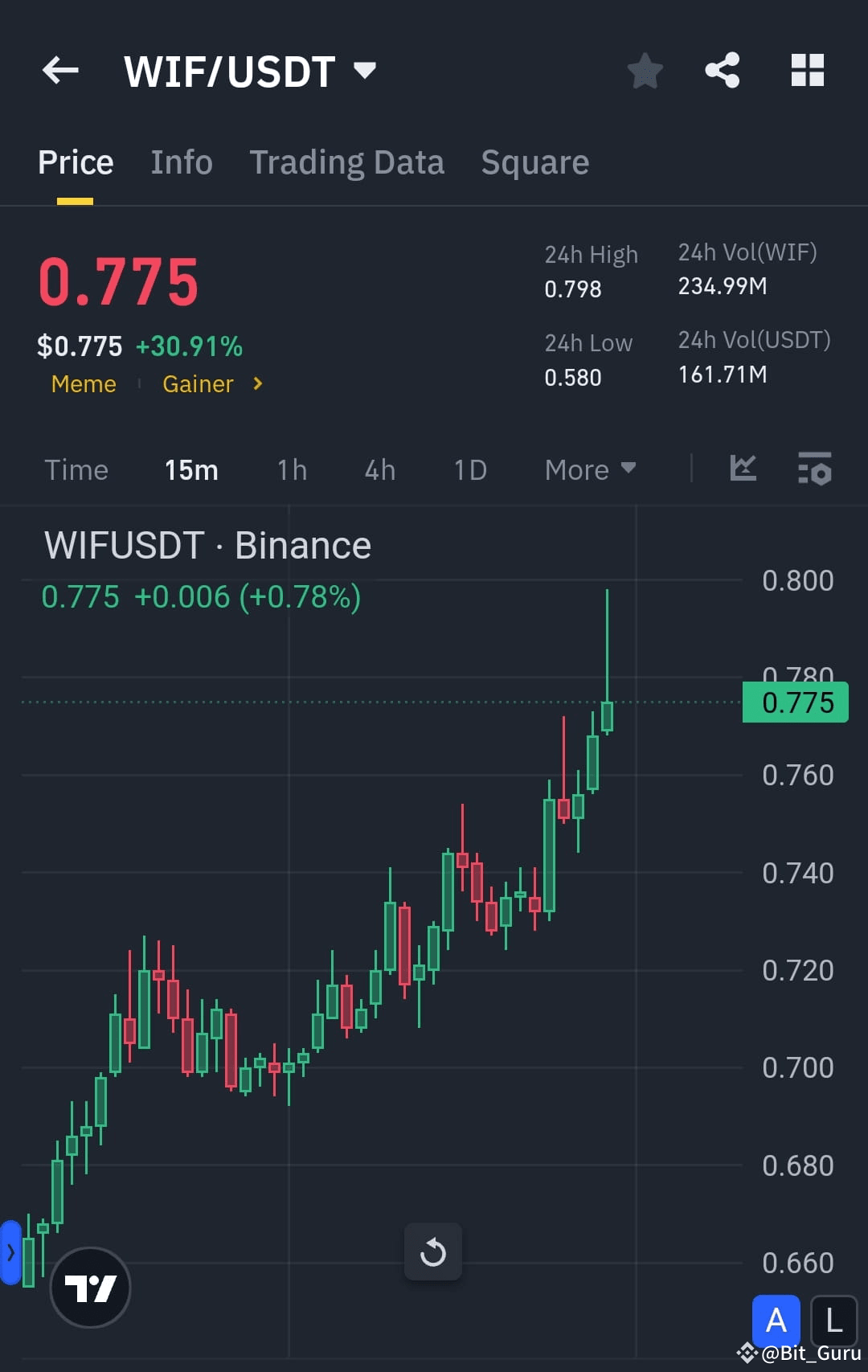Tap the back arrow to exit the chart
This screenshot has width=868, height=1372.
[x=60, y=71]
